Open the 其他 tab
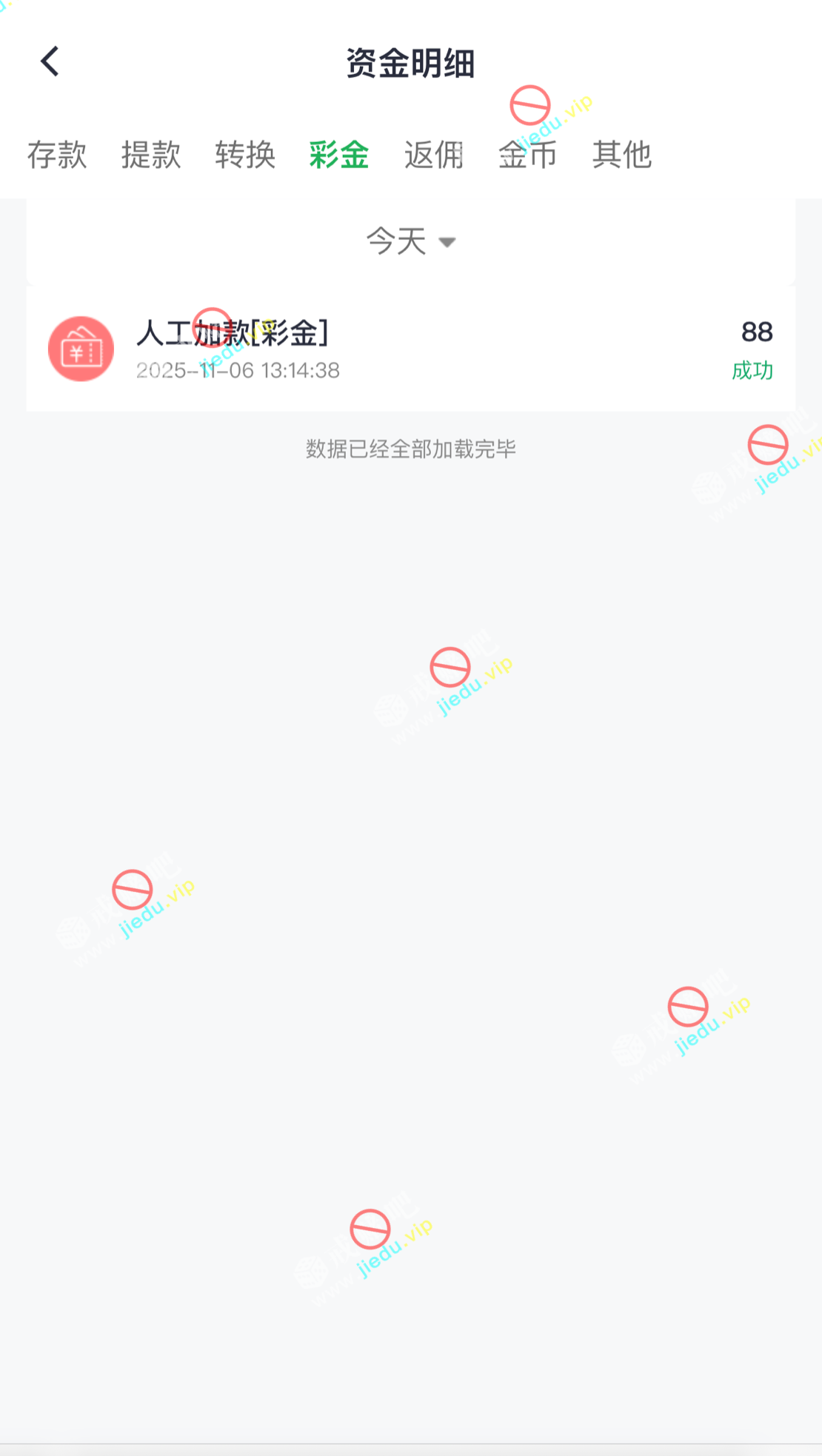Viewport: 822px width, 1456px height. (621, 155)
